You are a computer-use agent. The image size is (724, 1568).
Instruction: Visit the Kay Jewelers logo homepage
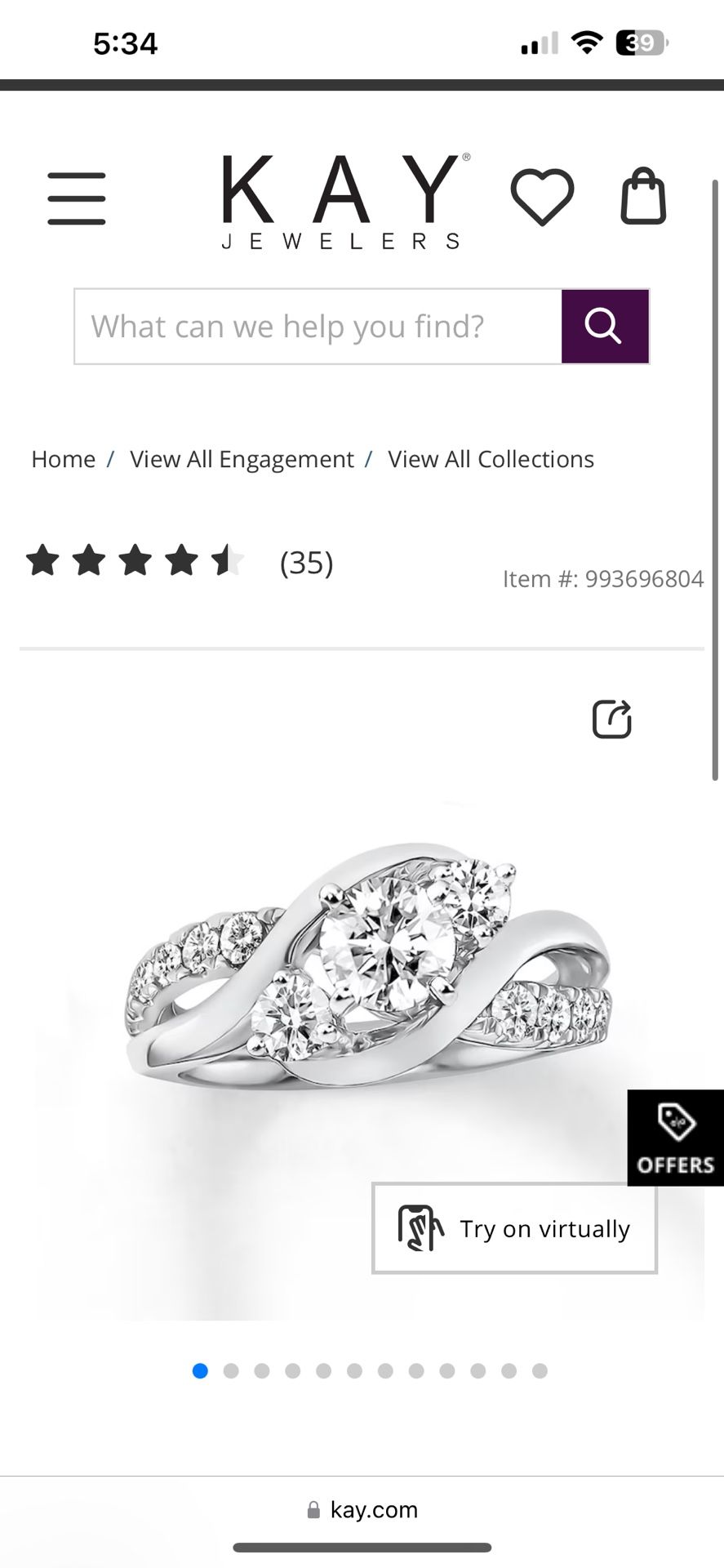click(344, 201)
